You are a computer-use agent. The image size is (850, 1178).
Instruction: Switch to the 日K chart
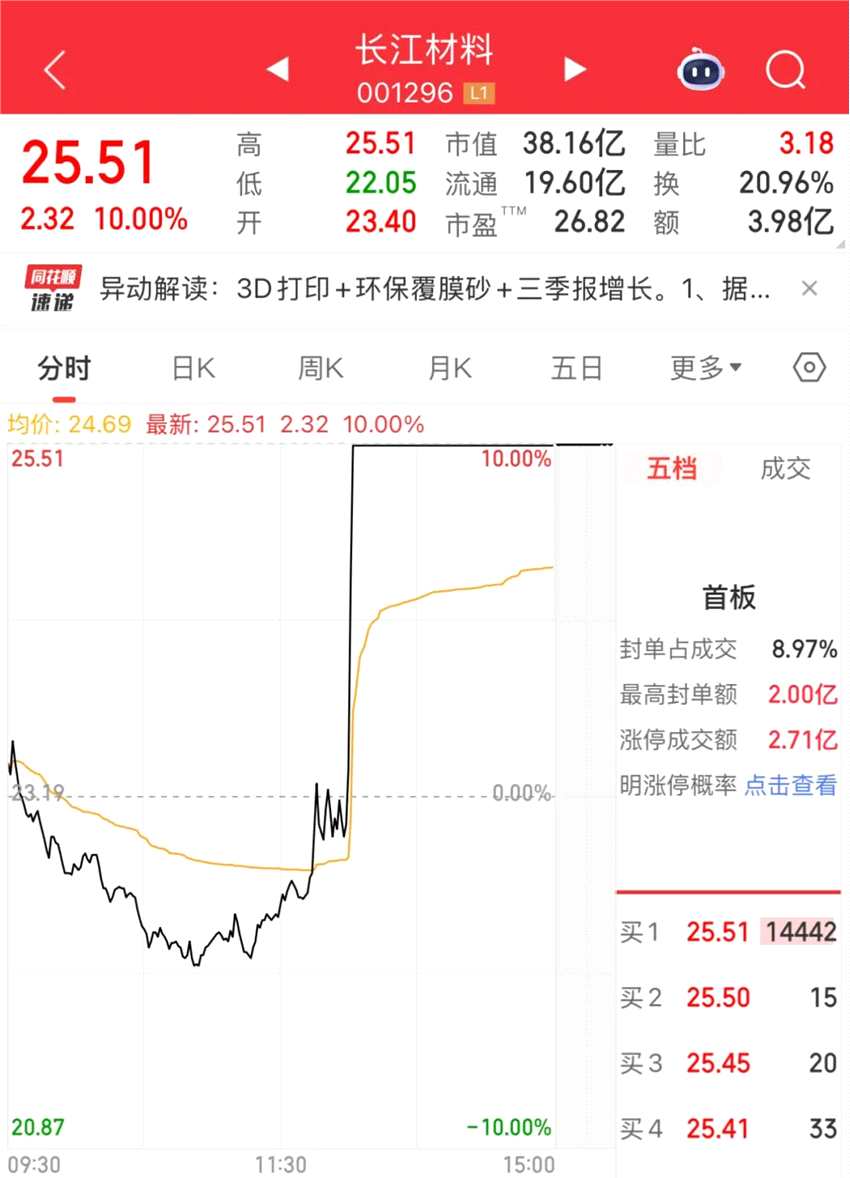193,369
